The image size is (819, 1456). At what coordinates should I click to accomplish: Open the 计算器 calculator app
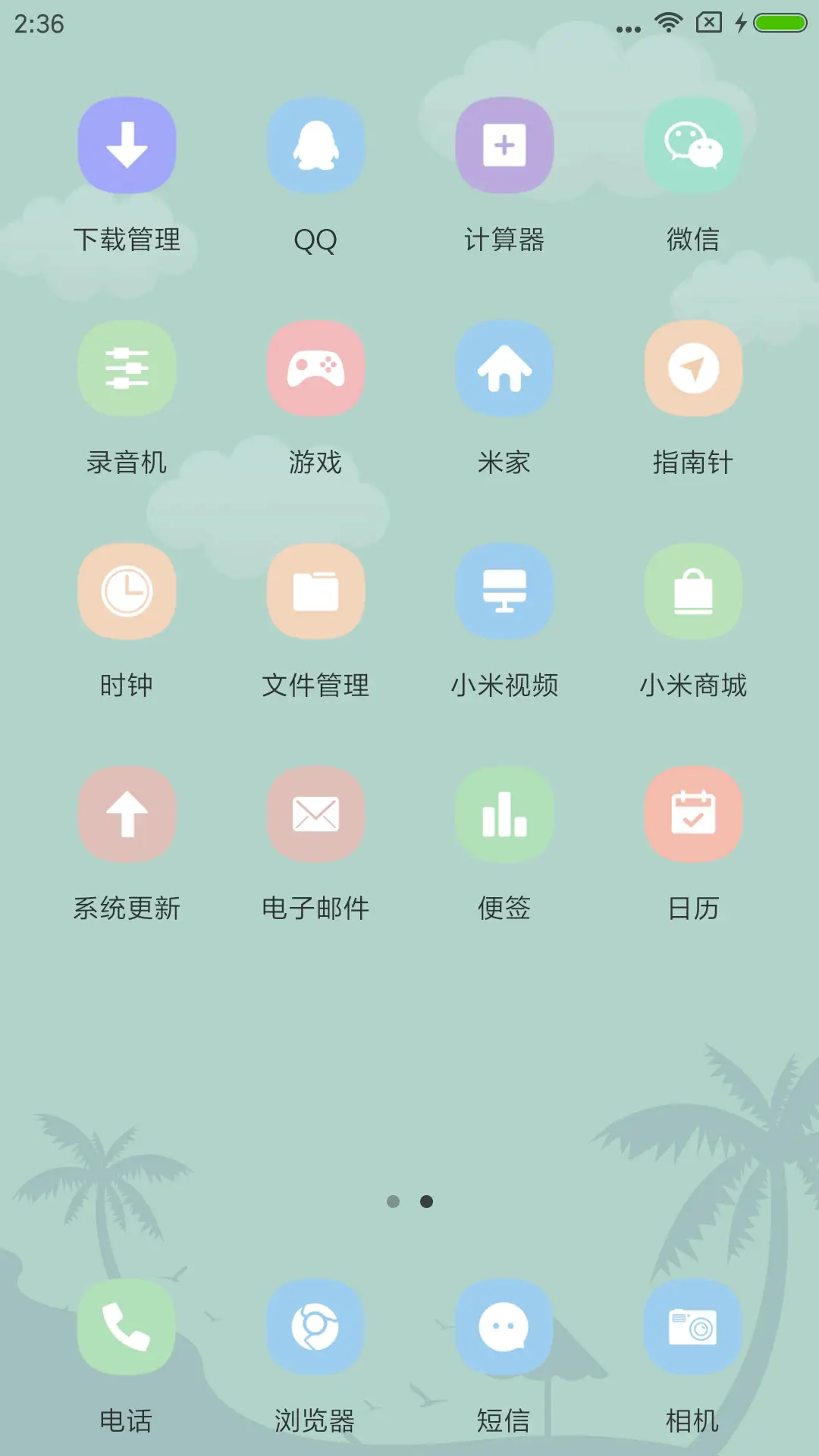point(504,145)
